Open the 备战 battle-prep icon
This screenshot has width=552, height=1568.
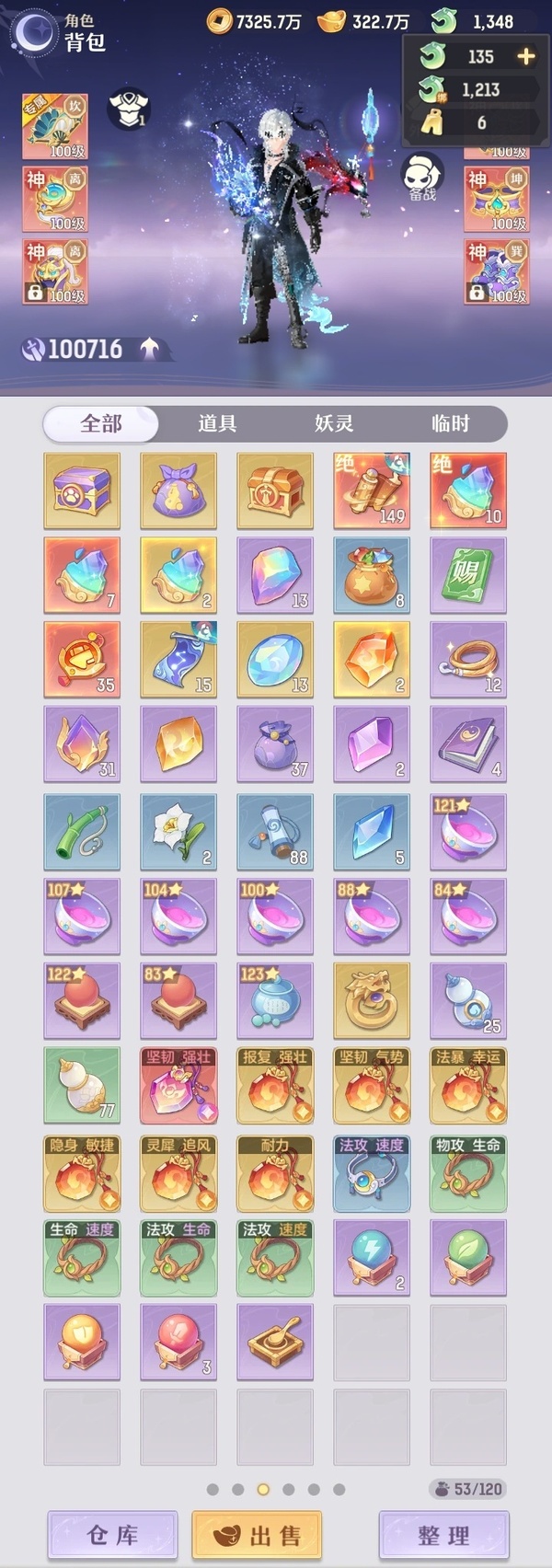pos(422,178)
